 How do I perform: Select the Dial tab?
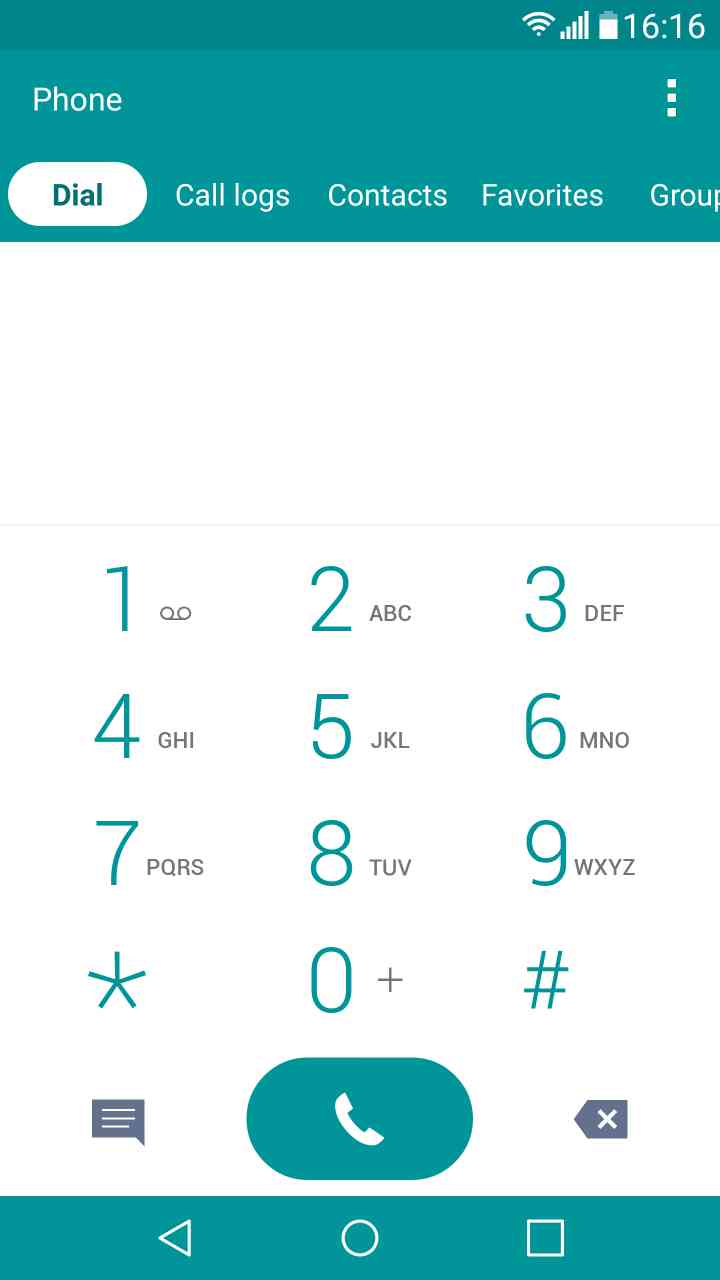pos(78,195)
